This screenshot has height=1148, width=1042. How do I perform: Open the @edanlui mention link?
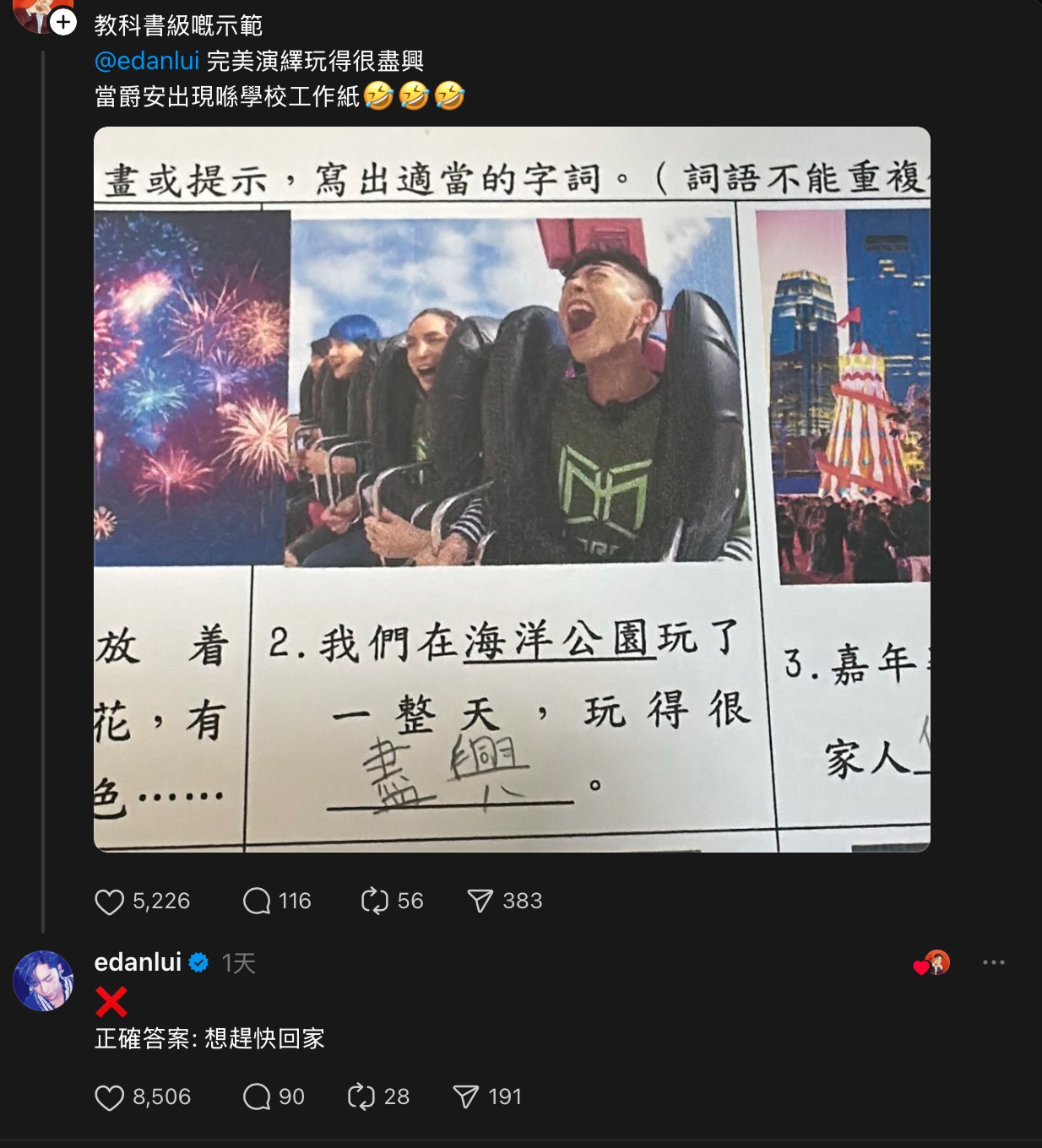147,61
